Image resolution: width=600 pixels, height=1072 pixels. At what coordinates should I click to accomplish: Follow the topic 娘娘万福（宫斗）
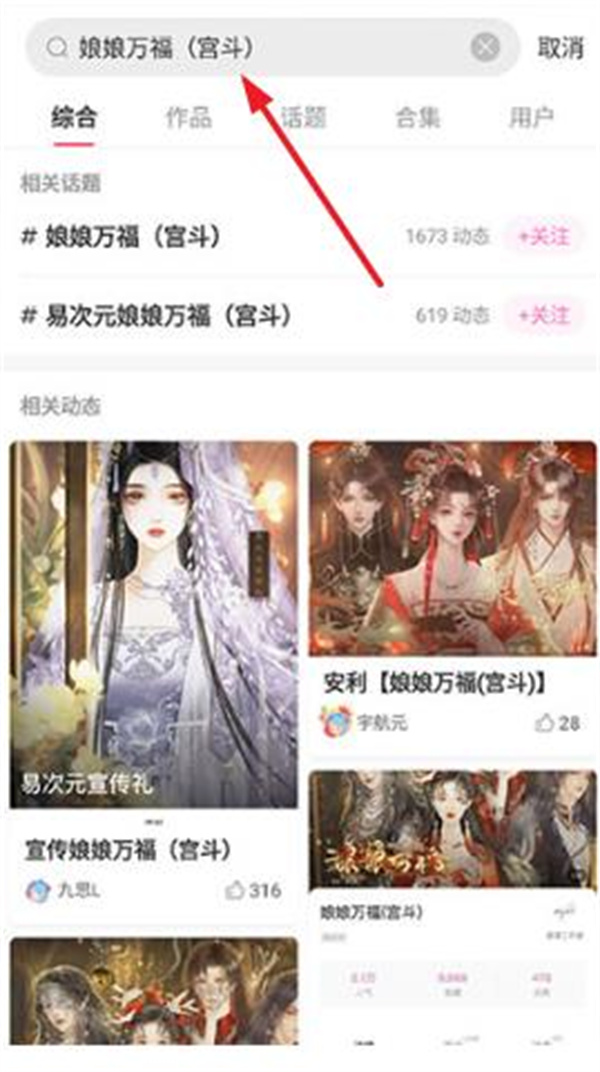click(x=543, y=237)
